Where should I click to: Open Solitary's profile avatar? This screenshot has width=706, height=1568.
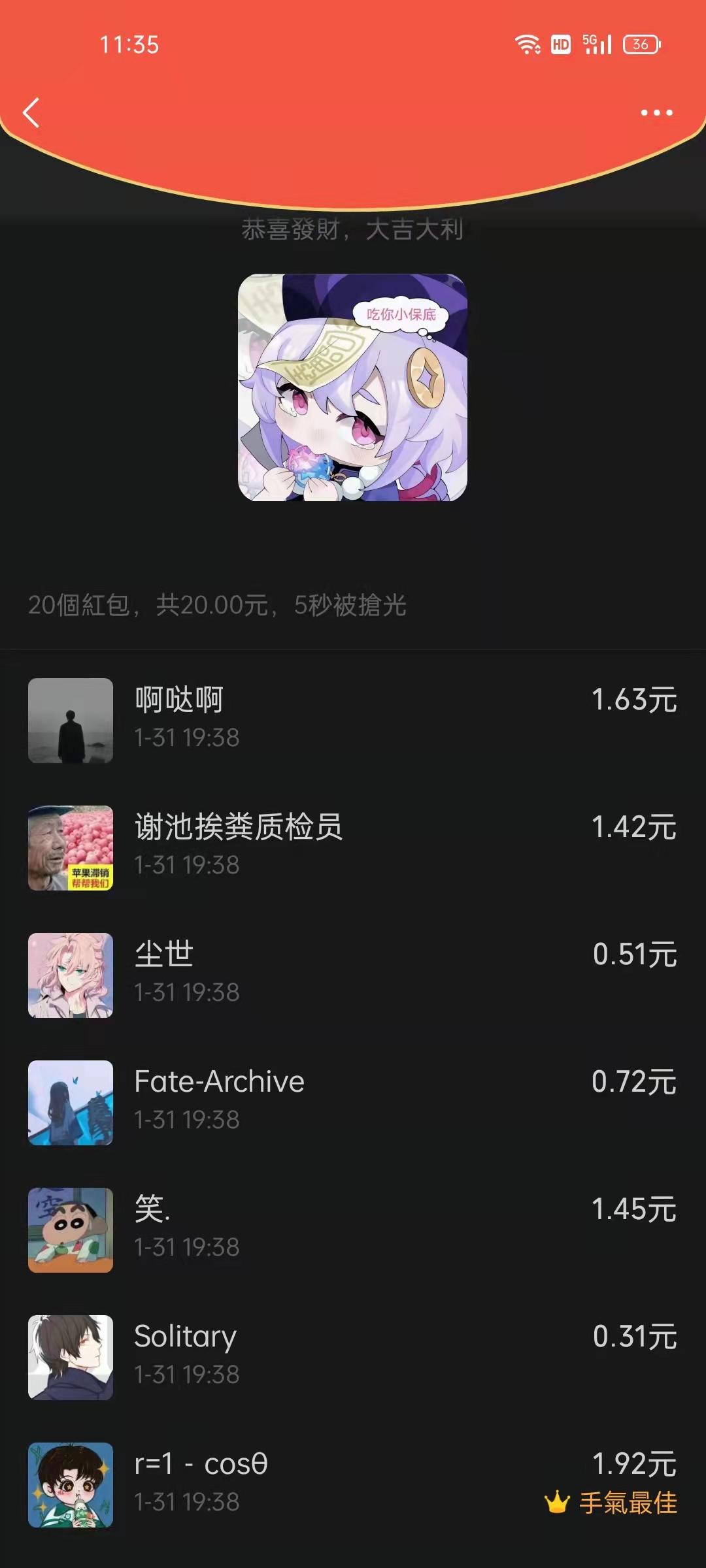point(71,1358)
